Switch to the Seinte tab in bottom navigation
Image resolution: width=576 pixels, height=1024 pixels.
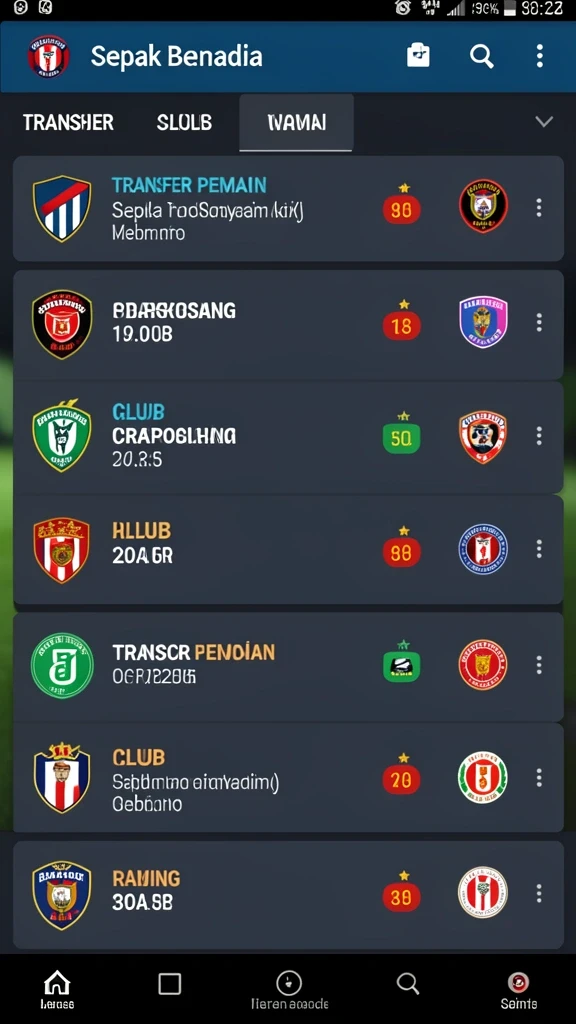519,989
